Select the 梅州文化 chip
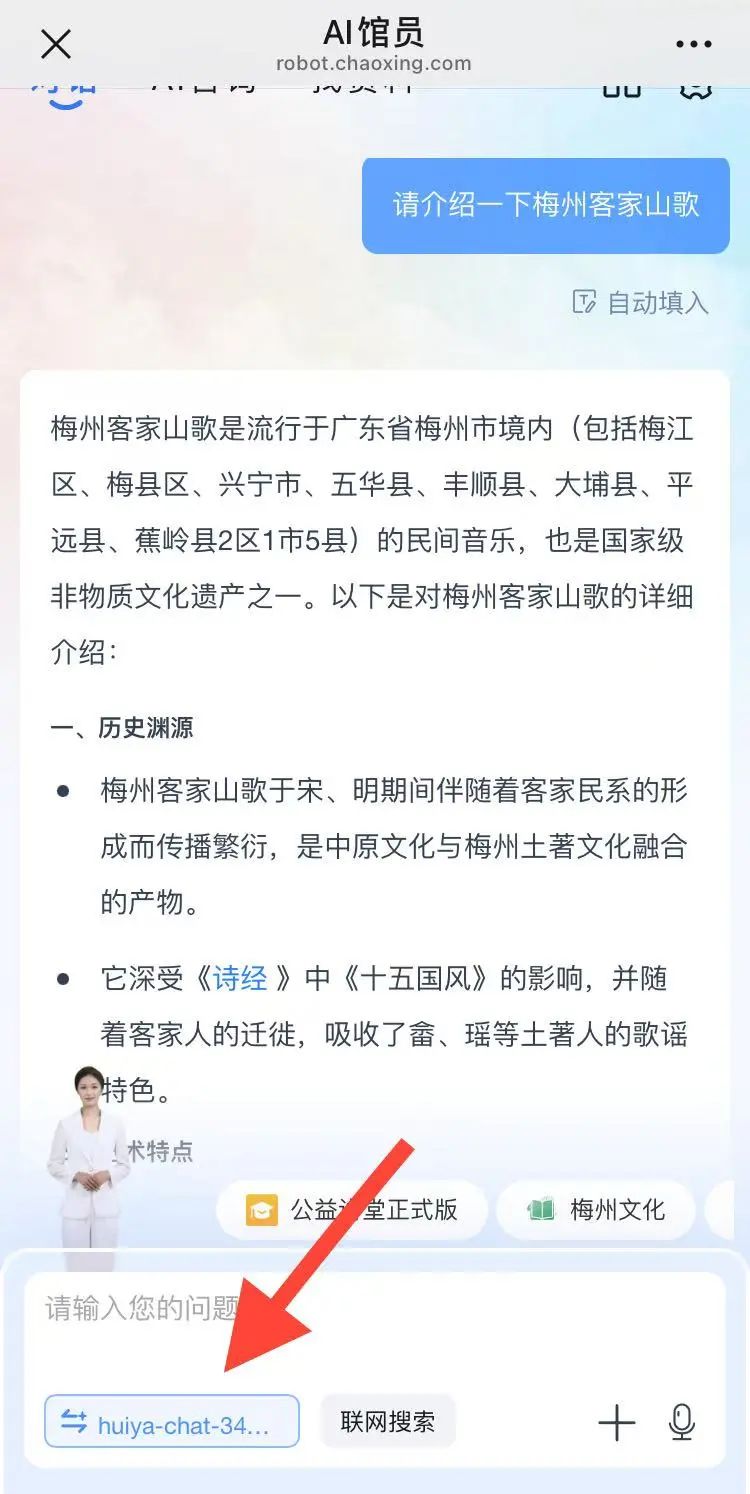The width and height of the screenshot is (750, 1494). point(596,1209)
